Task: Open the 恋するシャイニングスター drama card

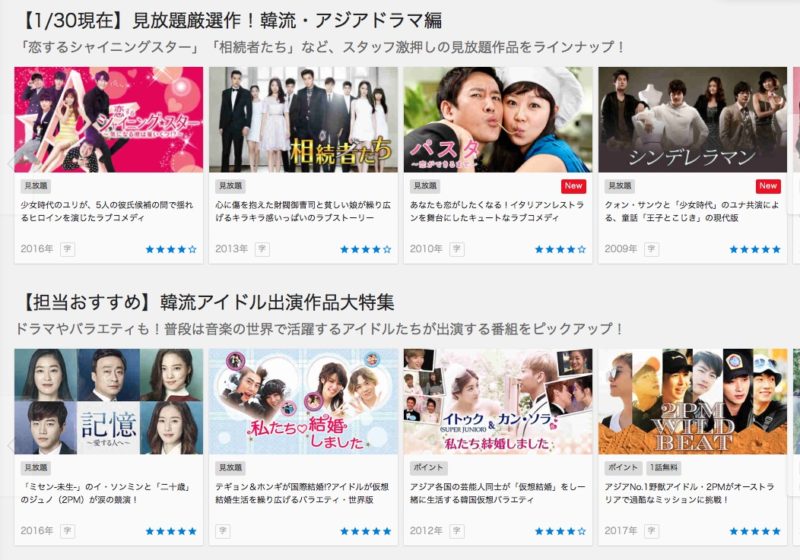Action: click(x=108, y=120)
